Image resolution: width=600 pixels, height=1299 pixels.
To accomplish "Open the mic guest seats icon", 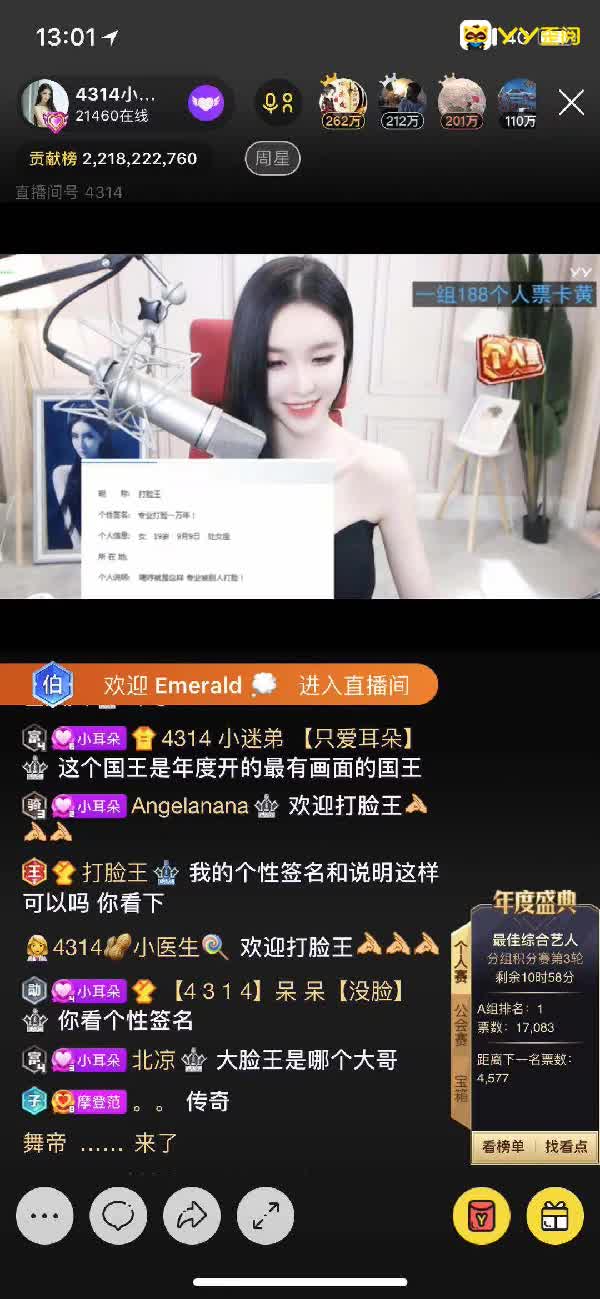I will tap(278, 103).
